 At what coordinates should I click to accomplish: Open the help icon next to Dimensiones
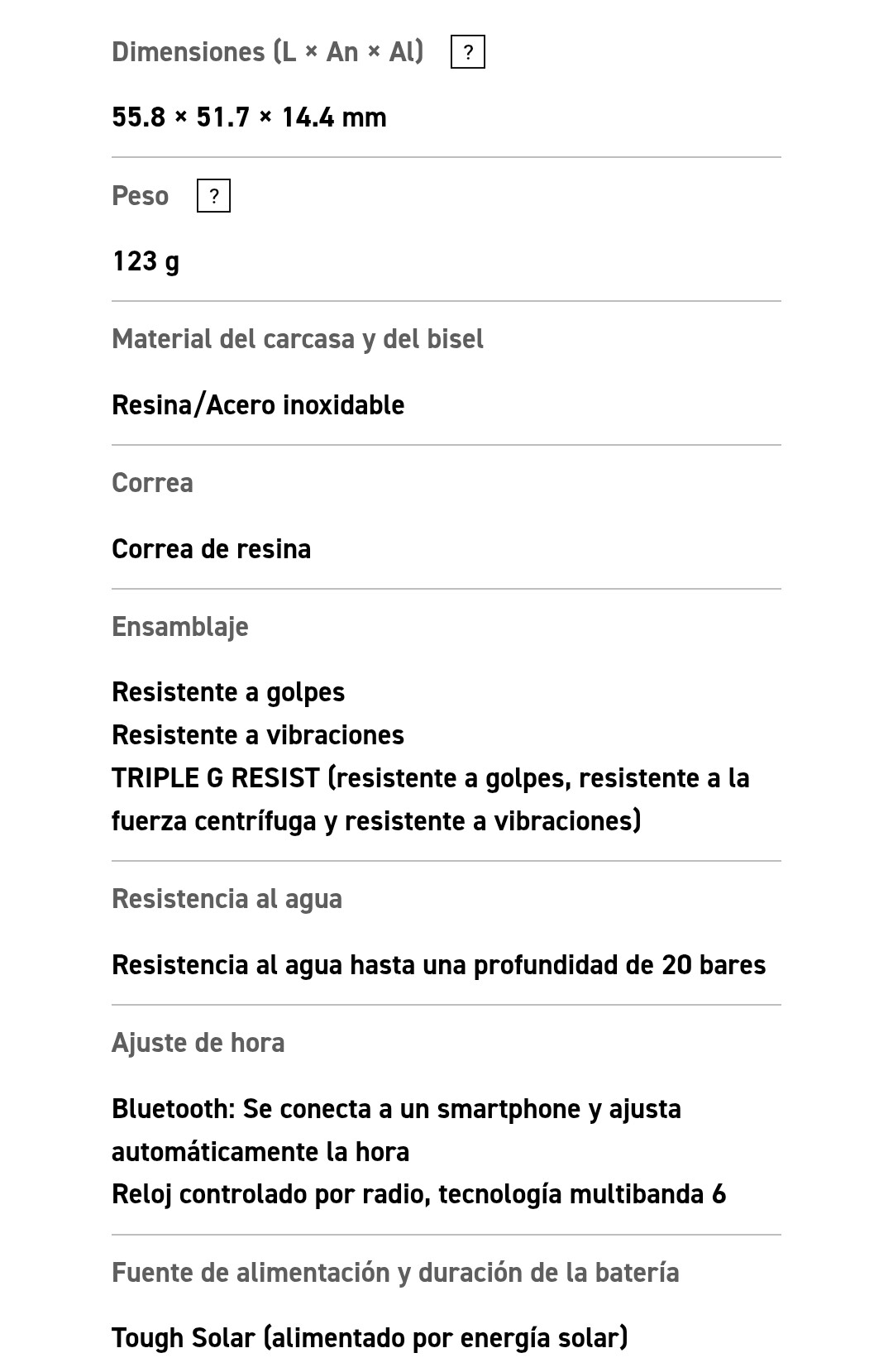pos(467,52)
